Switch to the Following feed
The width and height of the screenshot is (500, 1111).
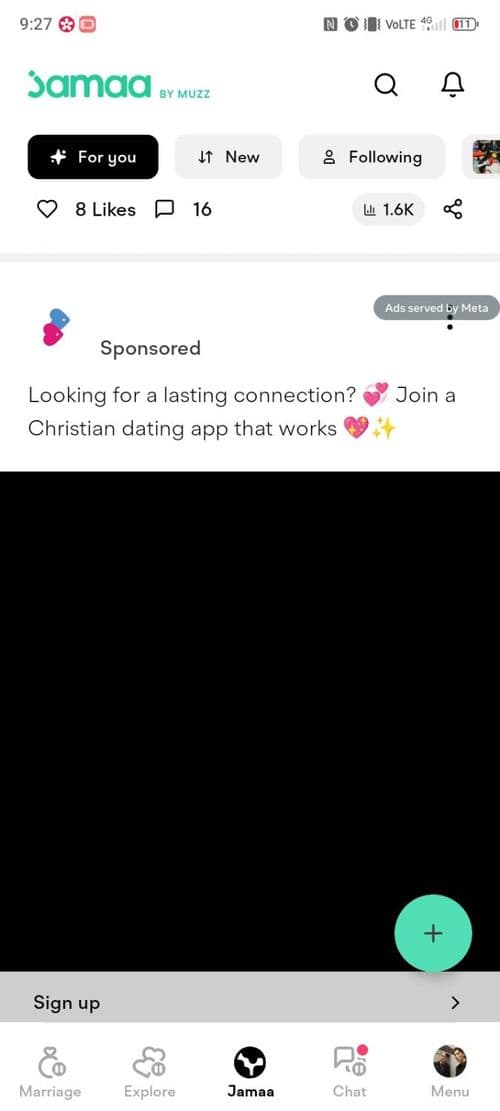click(372, 157)
